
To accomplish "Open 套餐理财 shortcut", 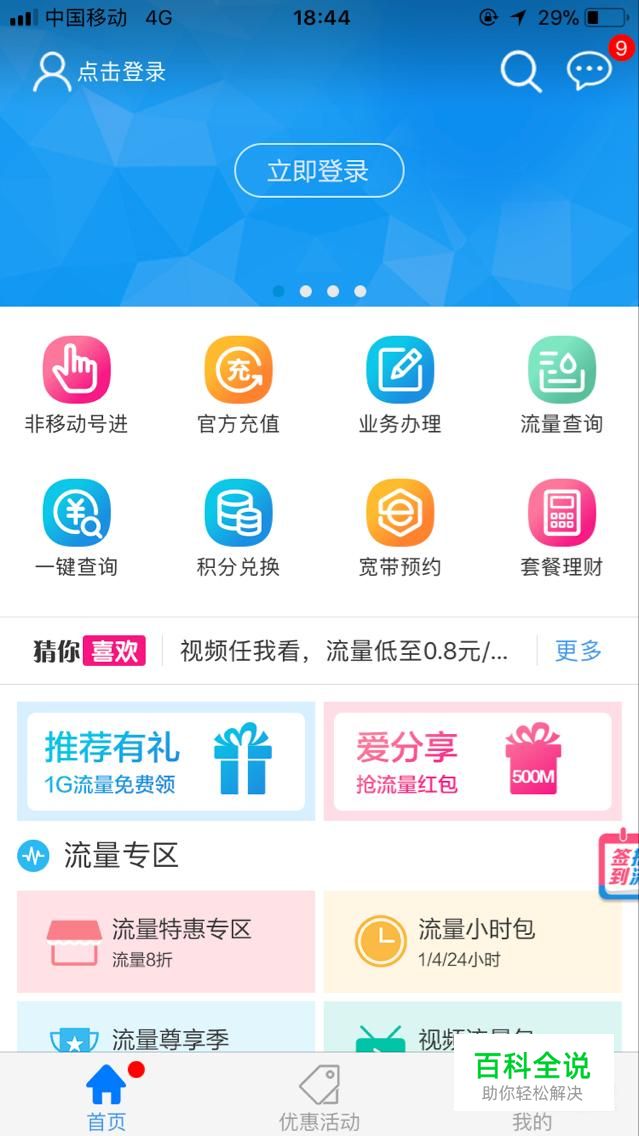I will 561,528.
